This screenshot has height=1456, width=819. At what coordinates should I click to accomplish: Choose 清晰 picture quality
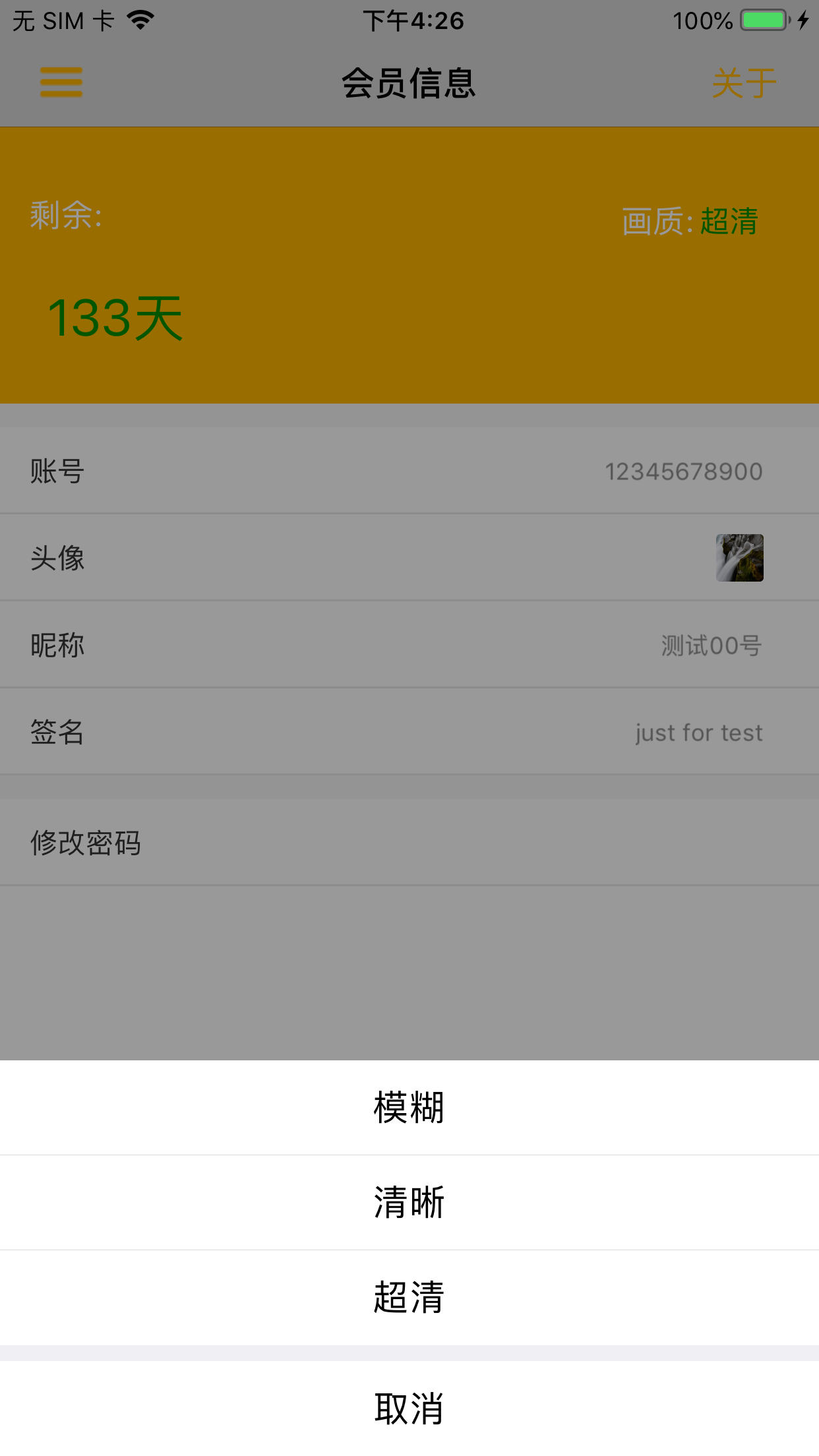[409, 1203]
